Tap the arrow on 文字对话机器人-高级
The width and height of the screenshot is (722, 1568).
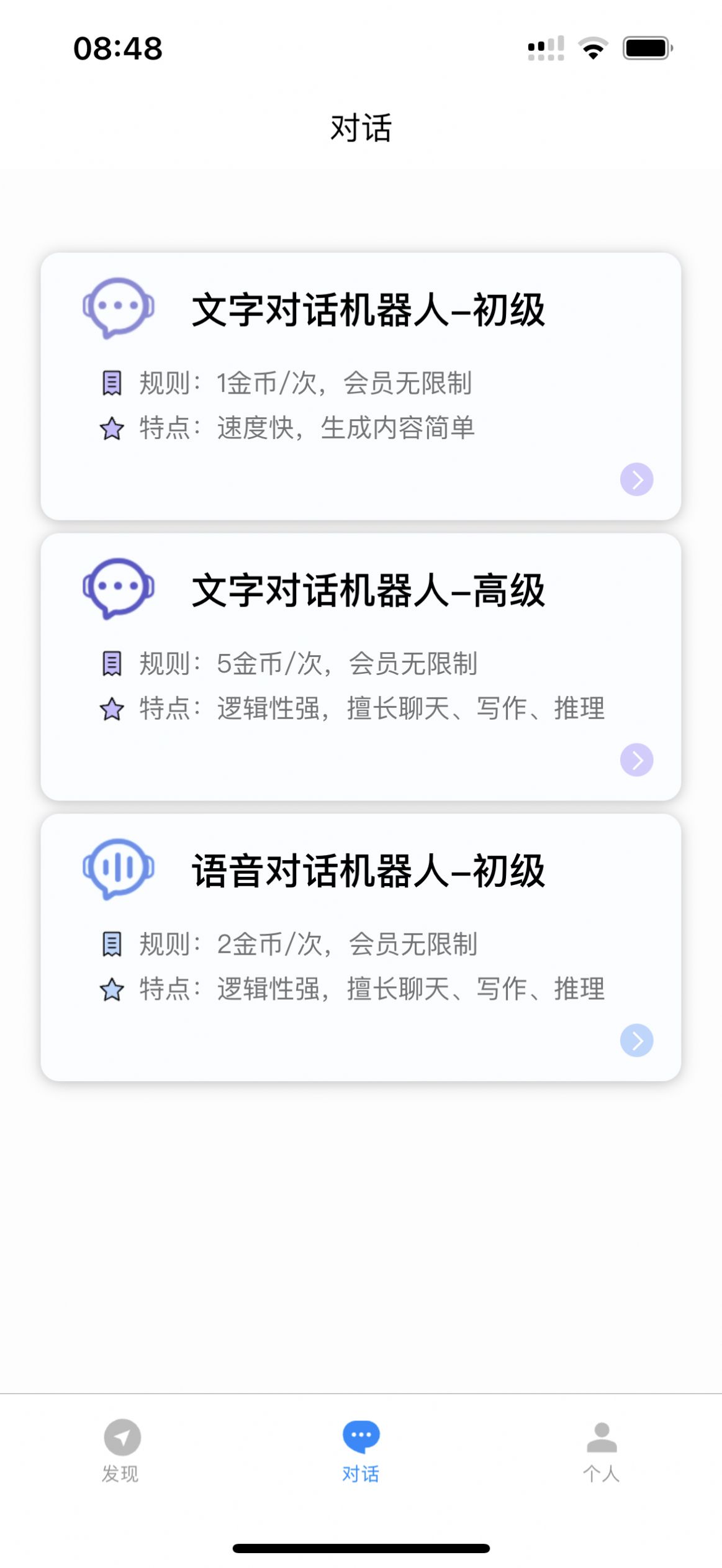(x=636, y=759)
